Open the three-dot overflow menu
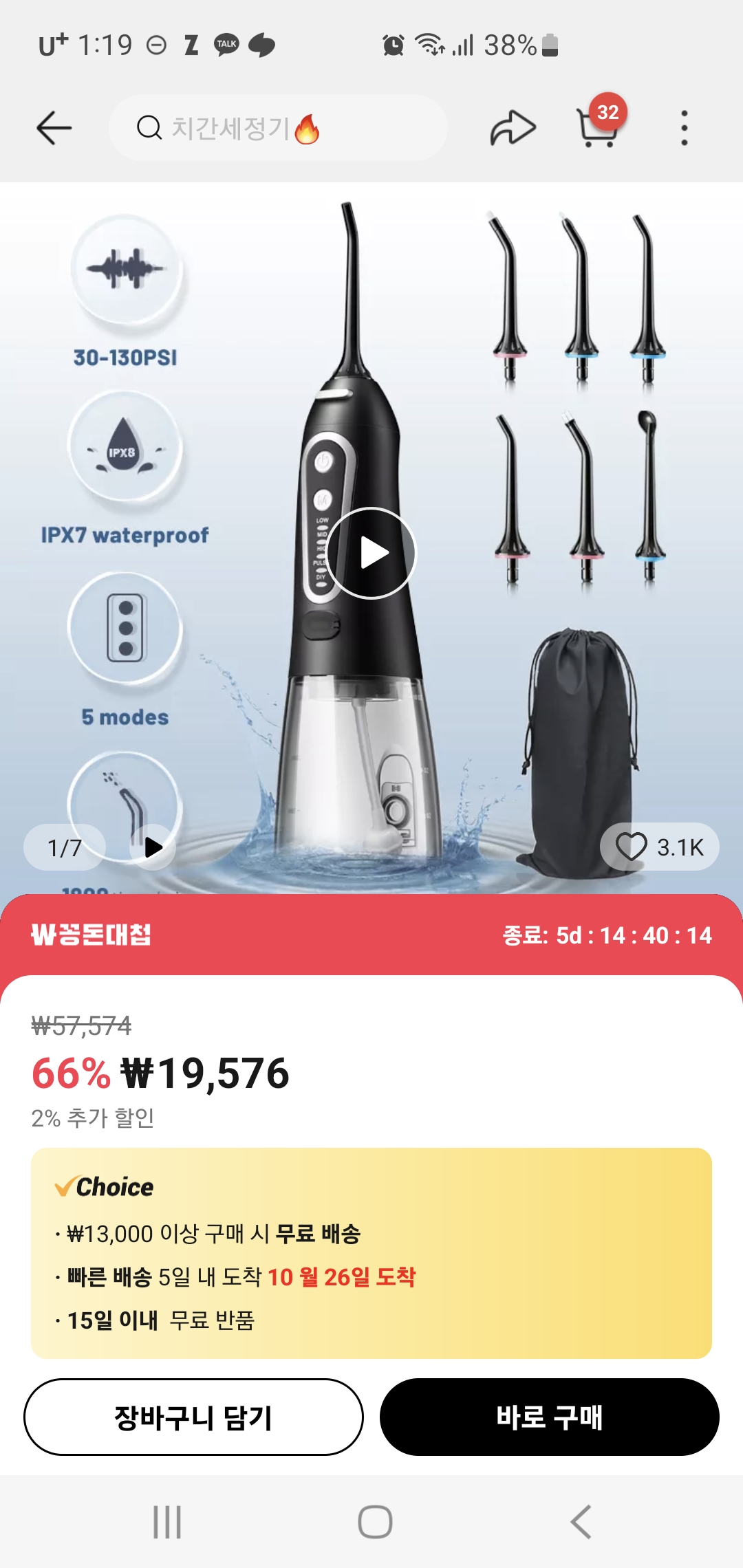 pos(684,128)
